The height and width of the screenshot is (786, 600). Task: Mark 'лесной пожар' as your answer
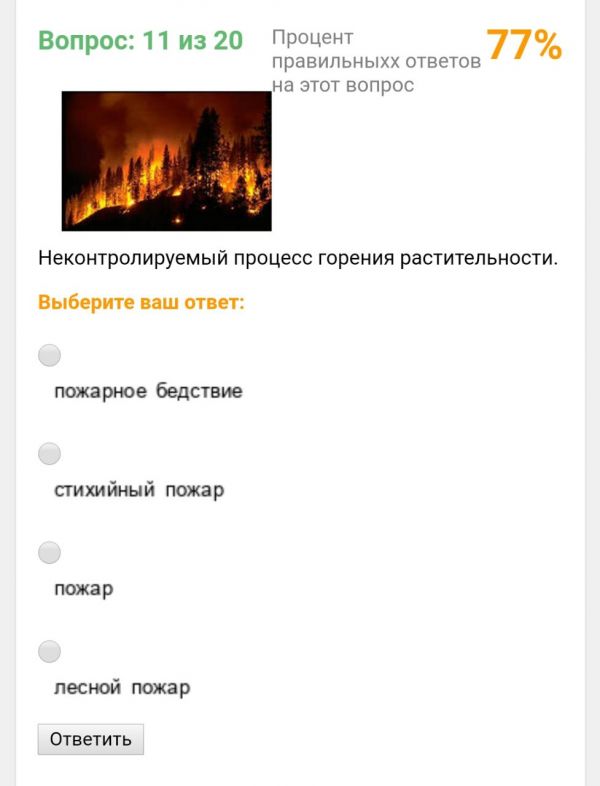(49, 651)
